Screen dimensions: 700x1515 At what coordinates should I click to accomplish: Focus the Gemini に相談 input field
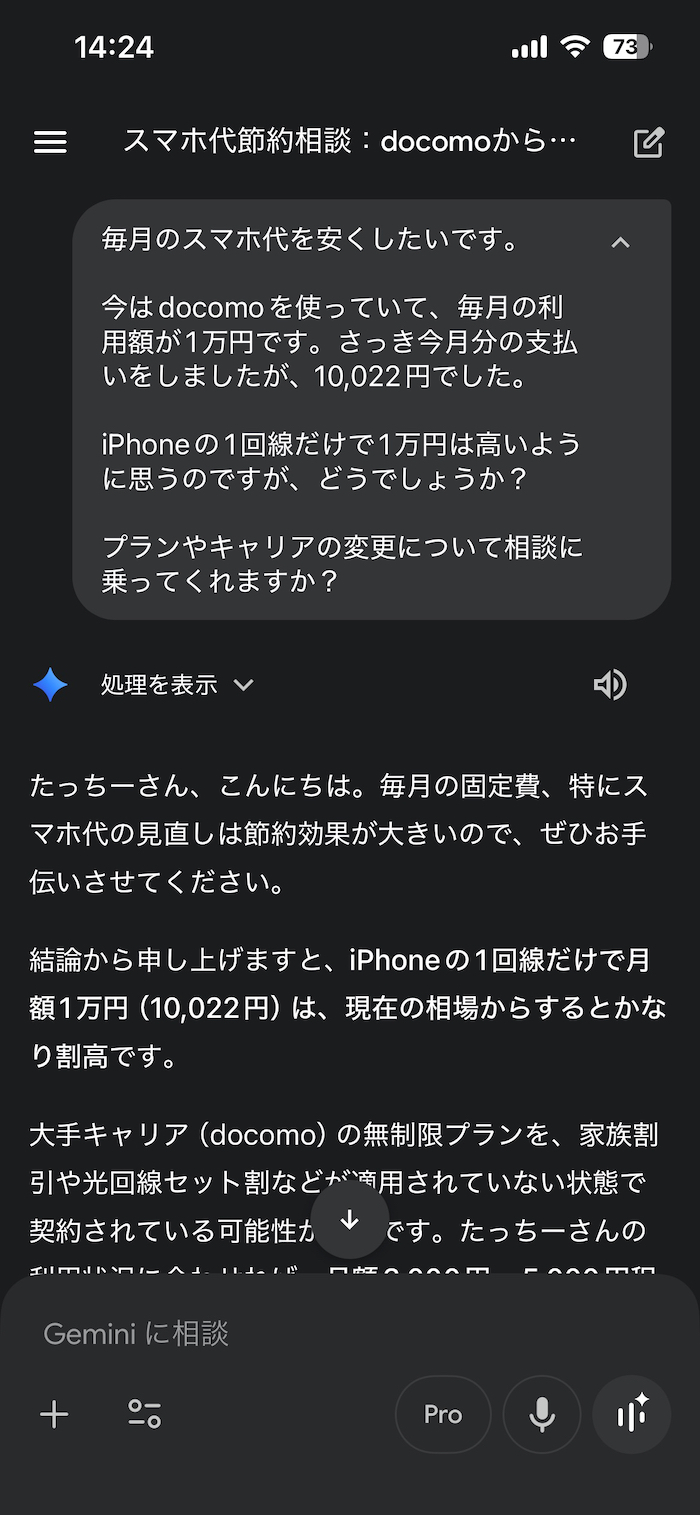pyautogui.click(x=300, y=1333)
